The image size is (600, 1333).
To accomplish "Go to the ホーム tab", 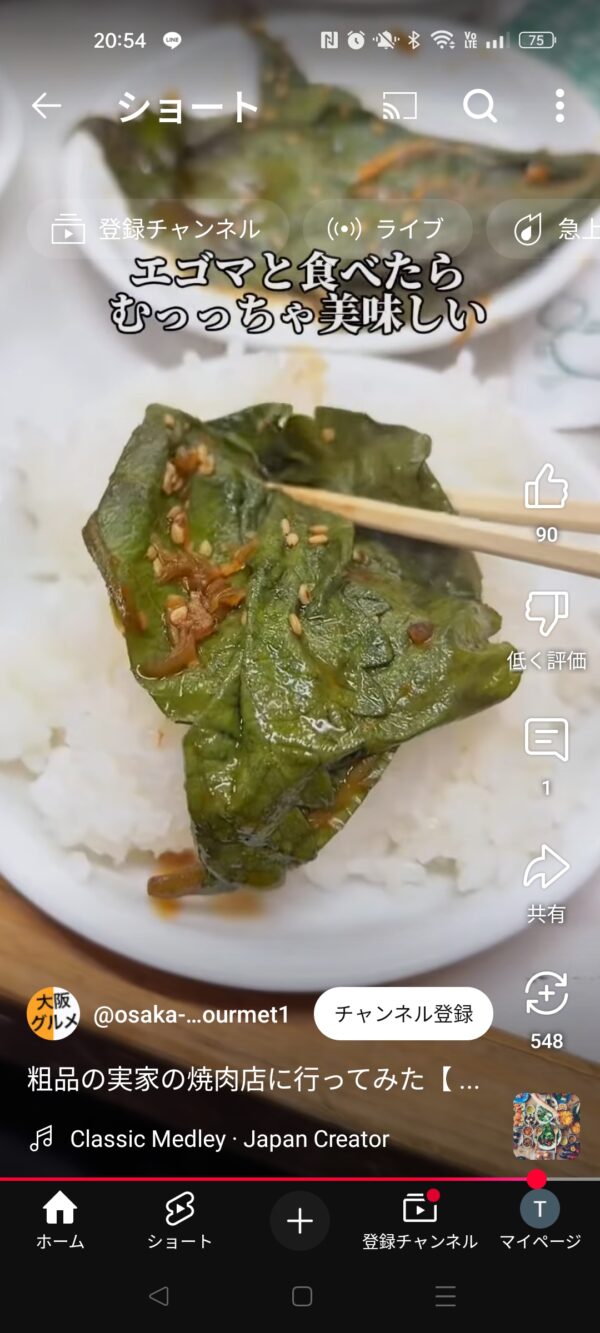I will click(x=60, y=1221).
